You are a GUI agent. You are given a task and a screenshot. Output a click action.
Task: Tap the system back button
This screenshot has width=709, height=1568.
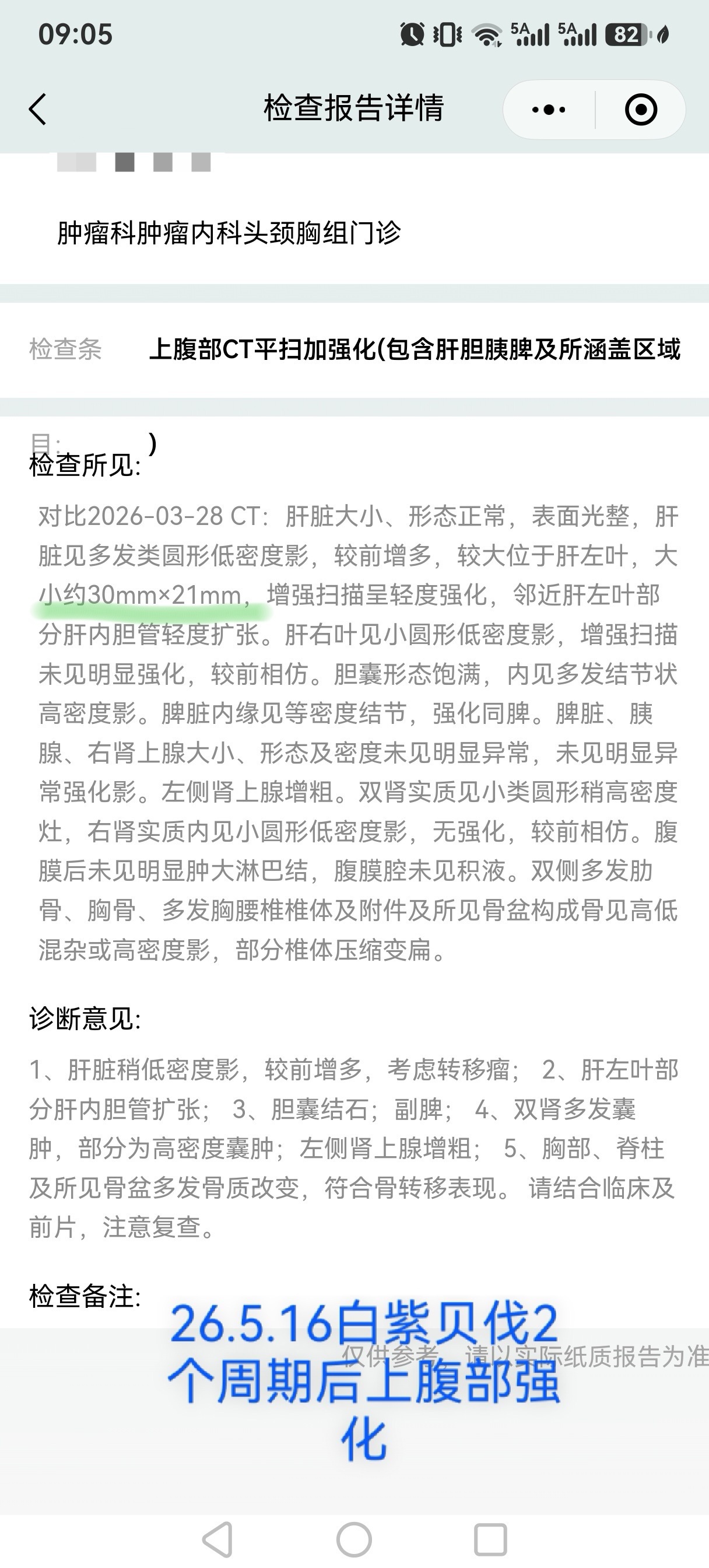click(x=217, y=1540)
